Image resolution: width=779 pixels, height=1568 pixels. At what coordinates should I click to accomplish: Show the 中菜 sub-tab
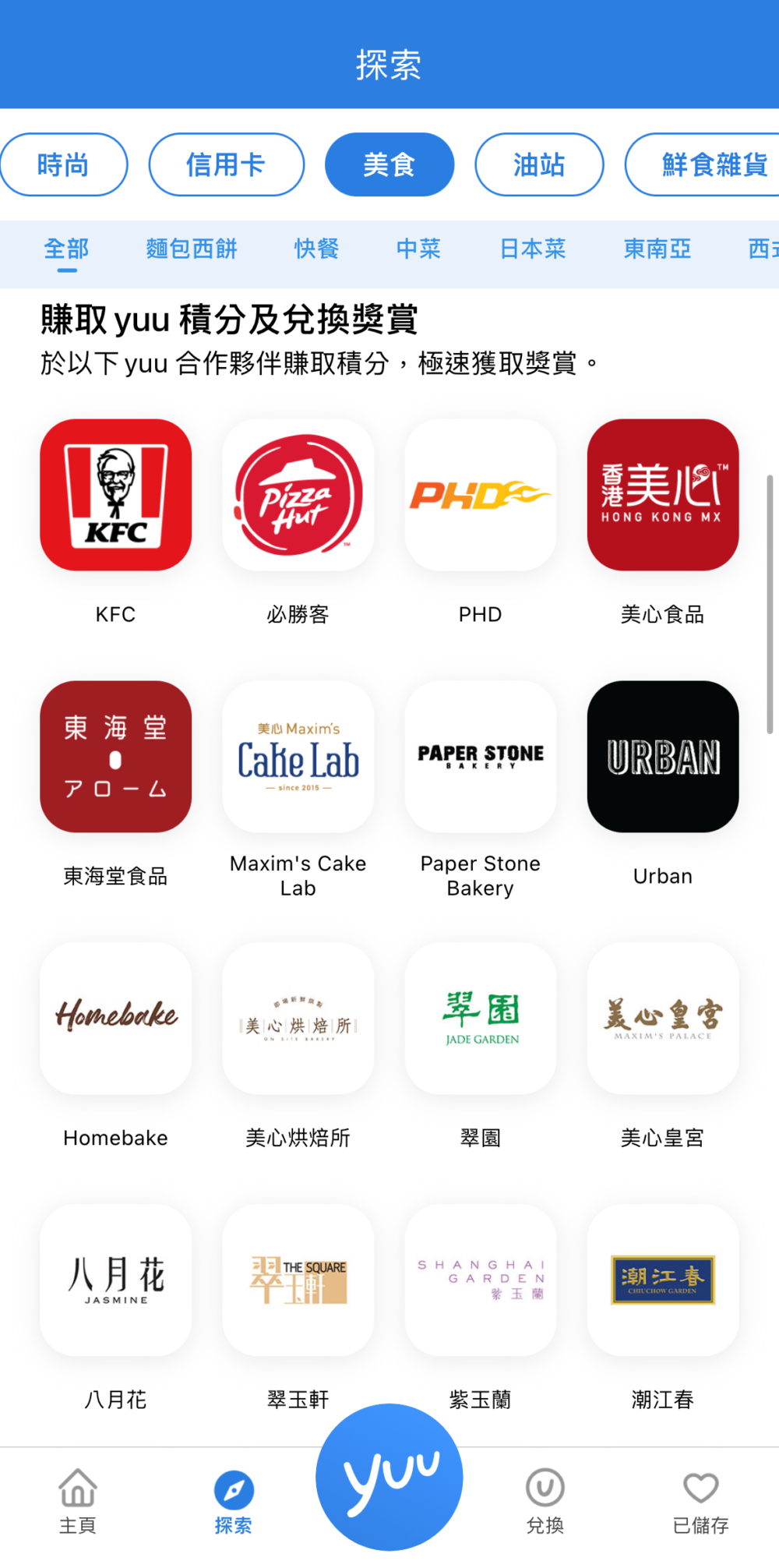[x=418, y=249]
